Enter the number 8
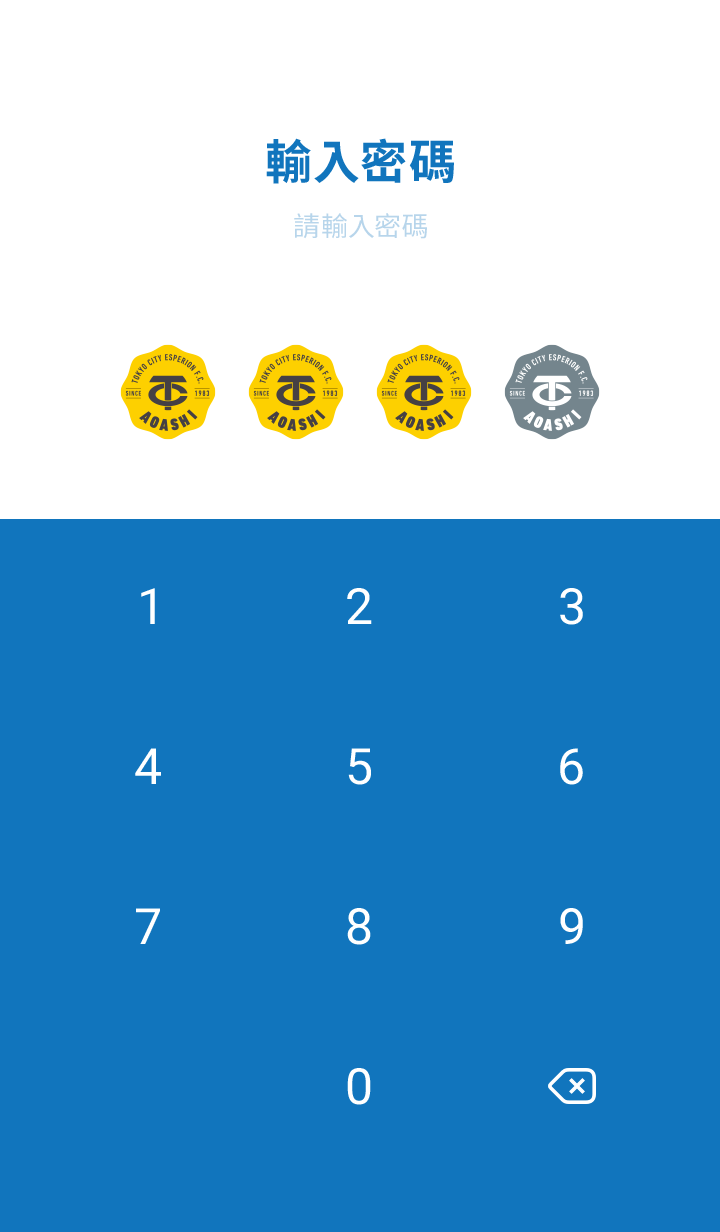 click(x=360, y=927)
